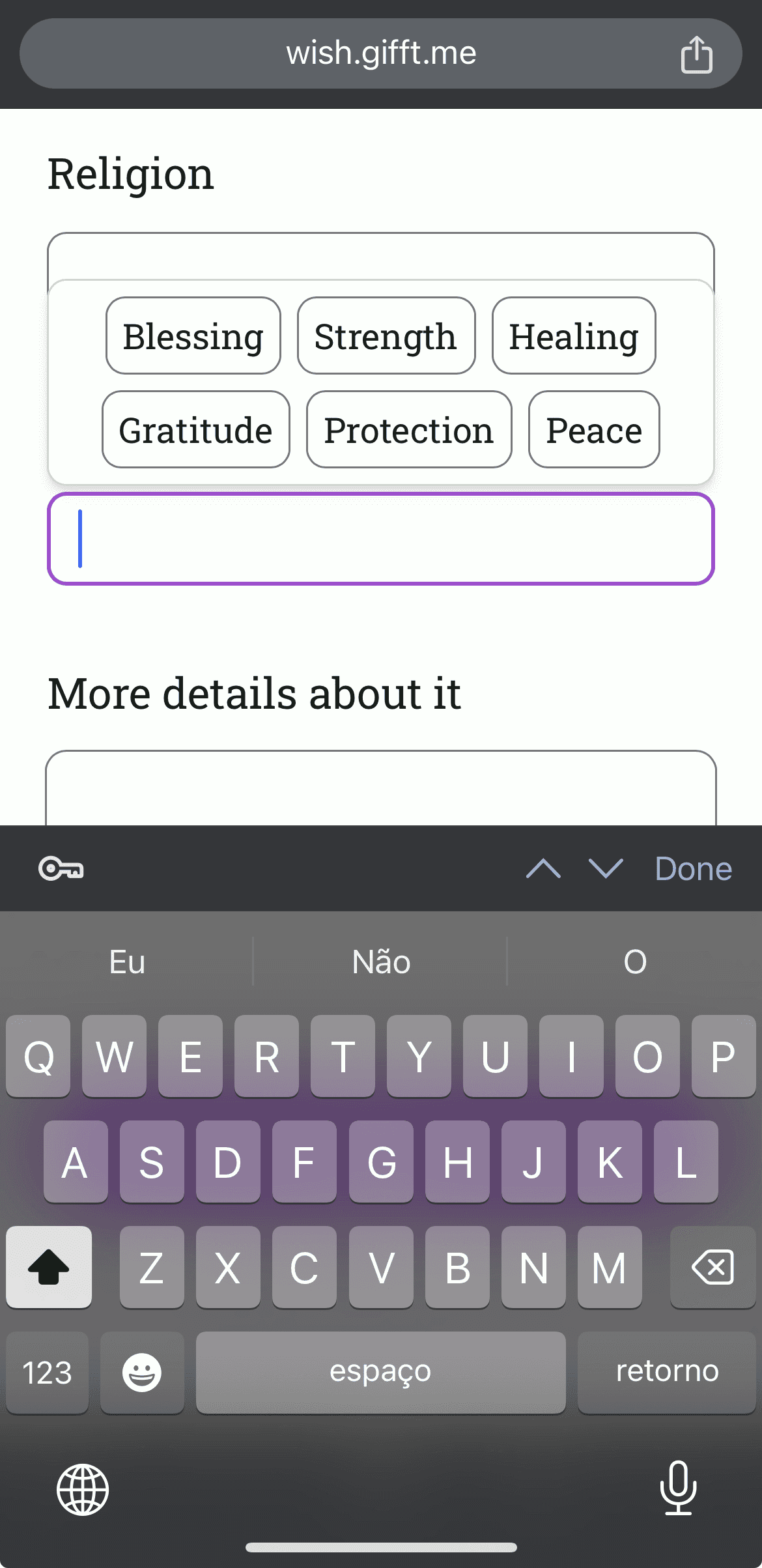Tap the More details about it field
762x1568 pixels.
pyautogui.click(x=381, y=788)
